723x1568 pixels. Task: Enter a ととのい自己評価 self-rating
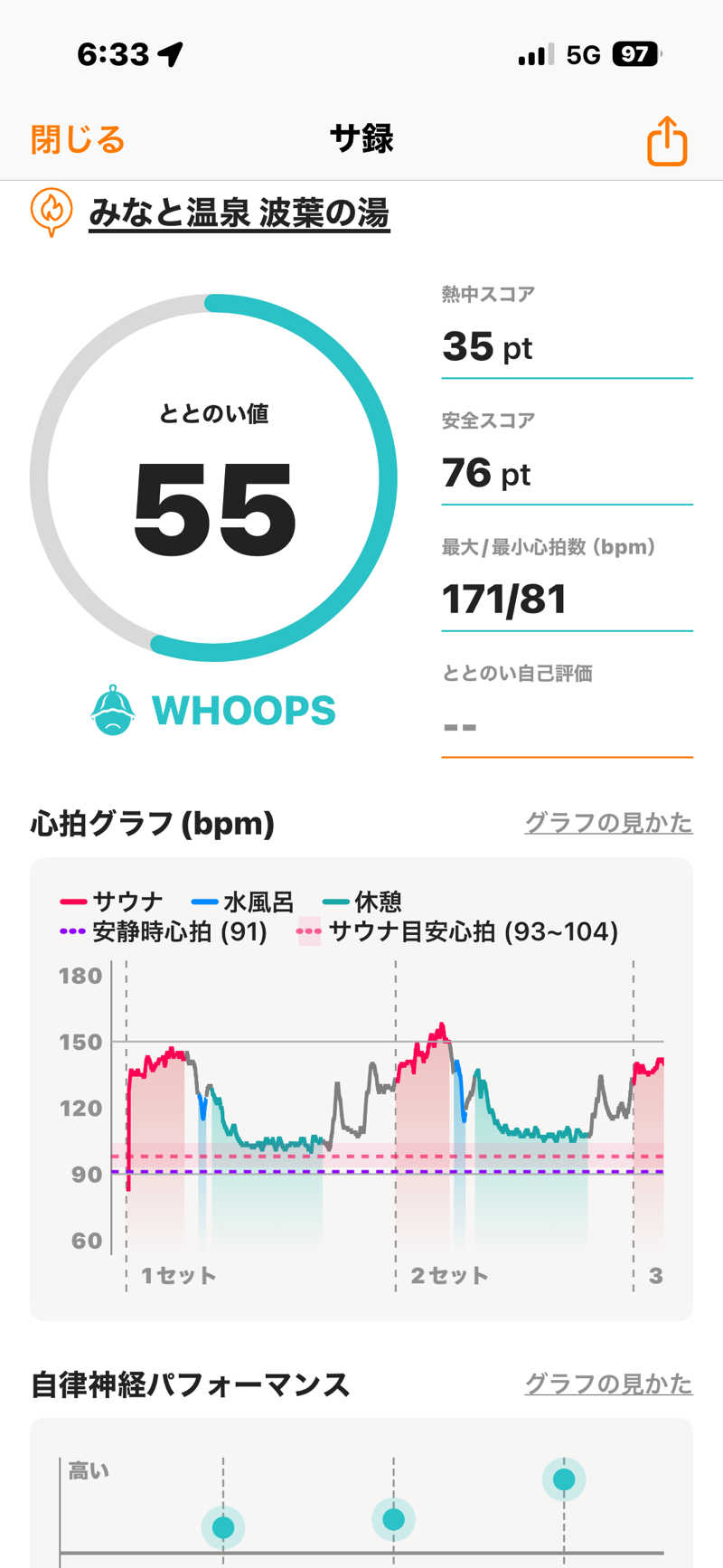point(566,727)
